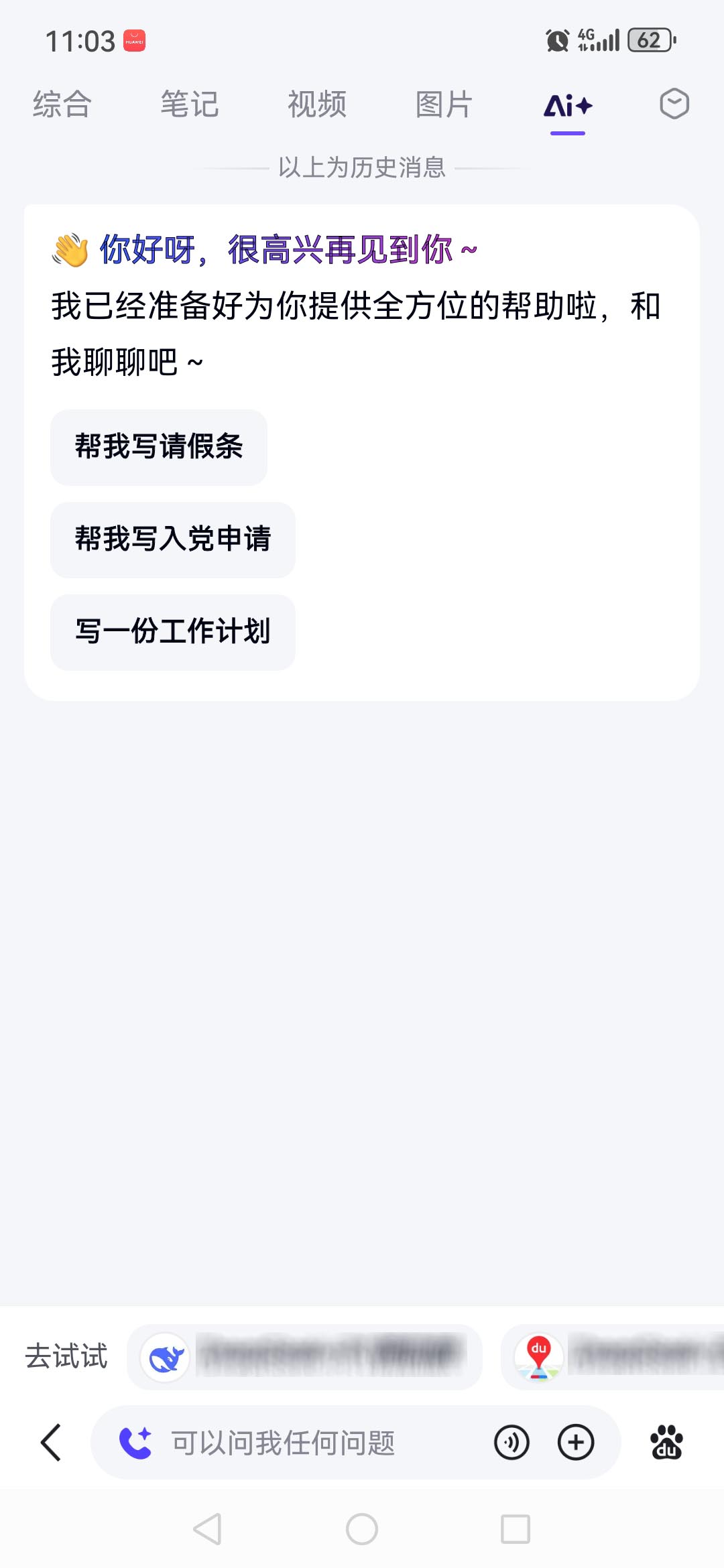Tap the Baidu paw icon
This screenshot has height=1568, width=724.
(x=666, y=1442)
